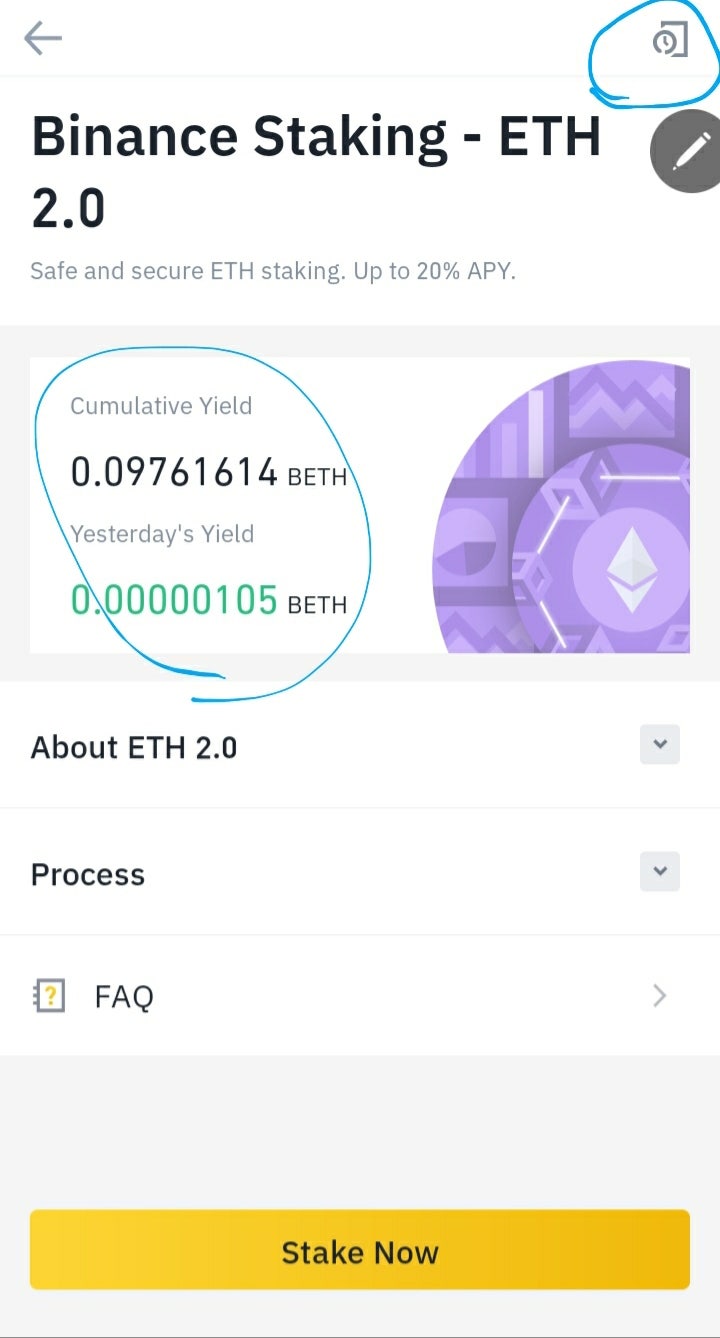The width and height of the screenshot is (720, 1338).
Task: Open the staking history icon
Action: click(670, 41)
